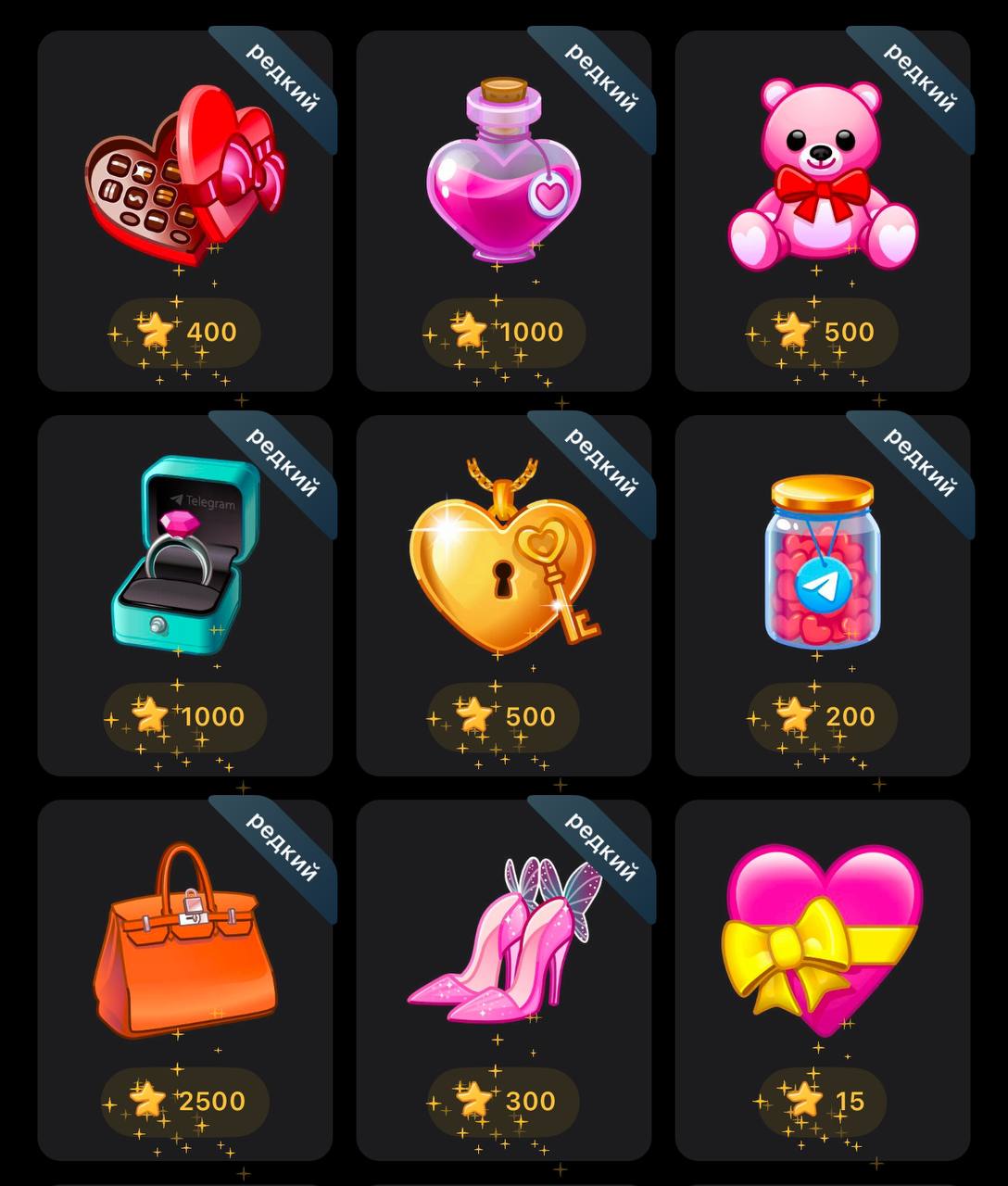Tap the 15 stars price button
The width and height of the screenshot is (1008, 1186).
pyautogui.click(x=823, y=1101)
